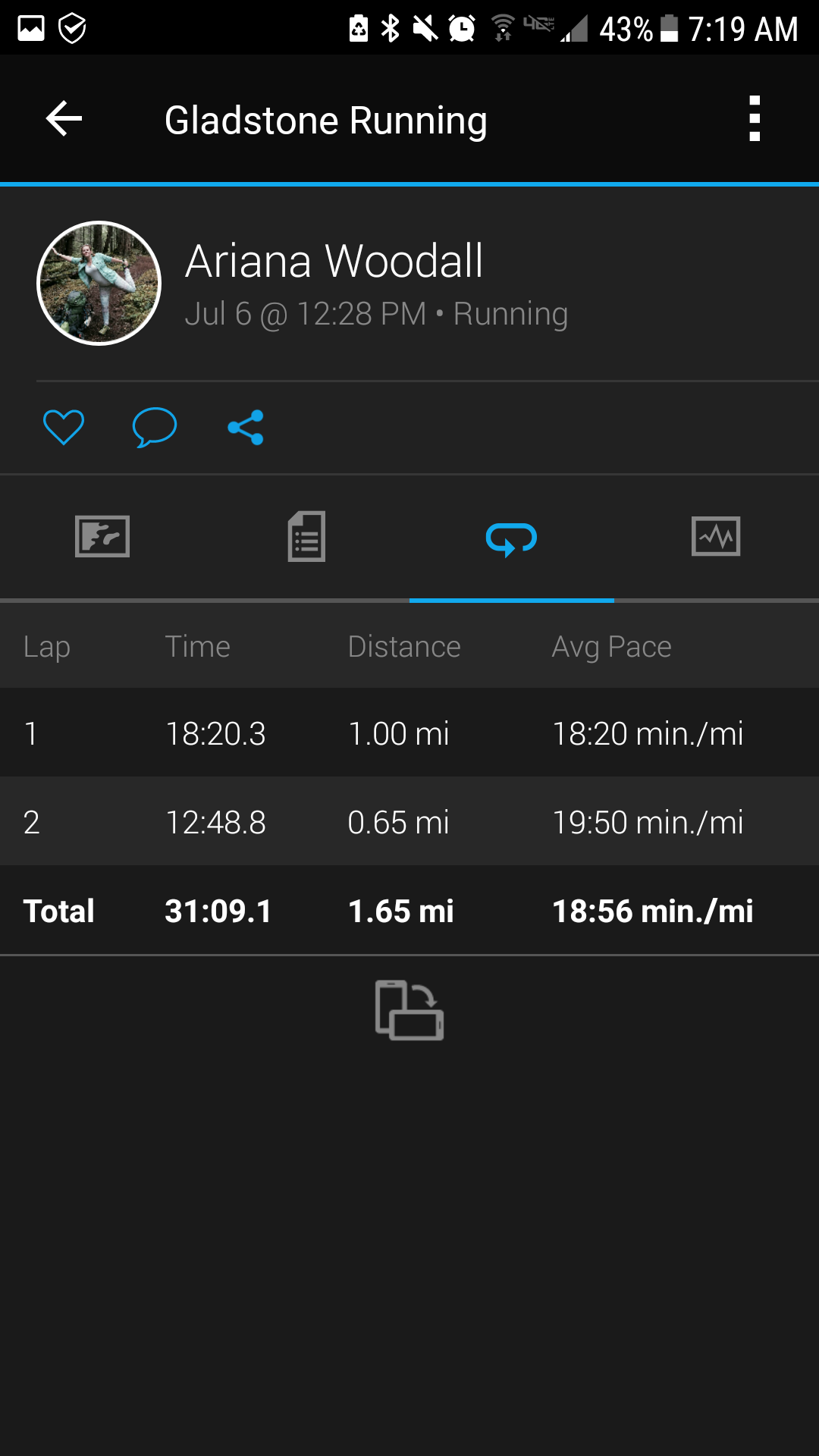The width and height of the screenshot is (819, 1456).
Task: Open the three-dot overflow menu
Action: click(754, 119)
